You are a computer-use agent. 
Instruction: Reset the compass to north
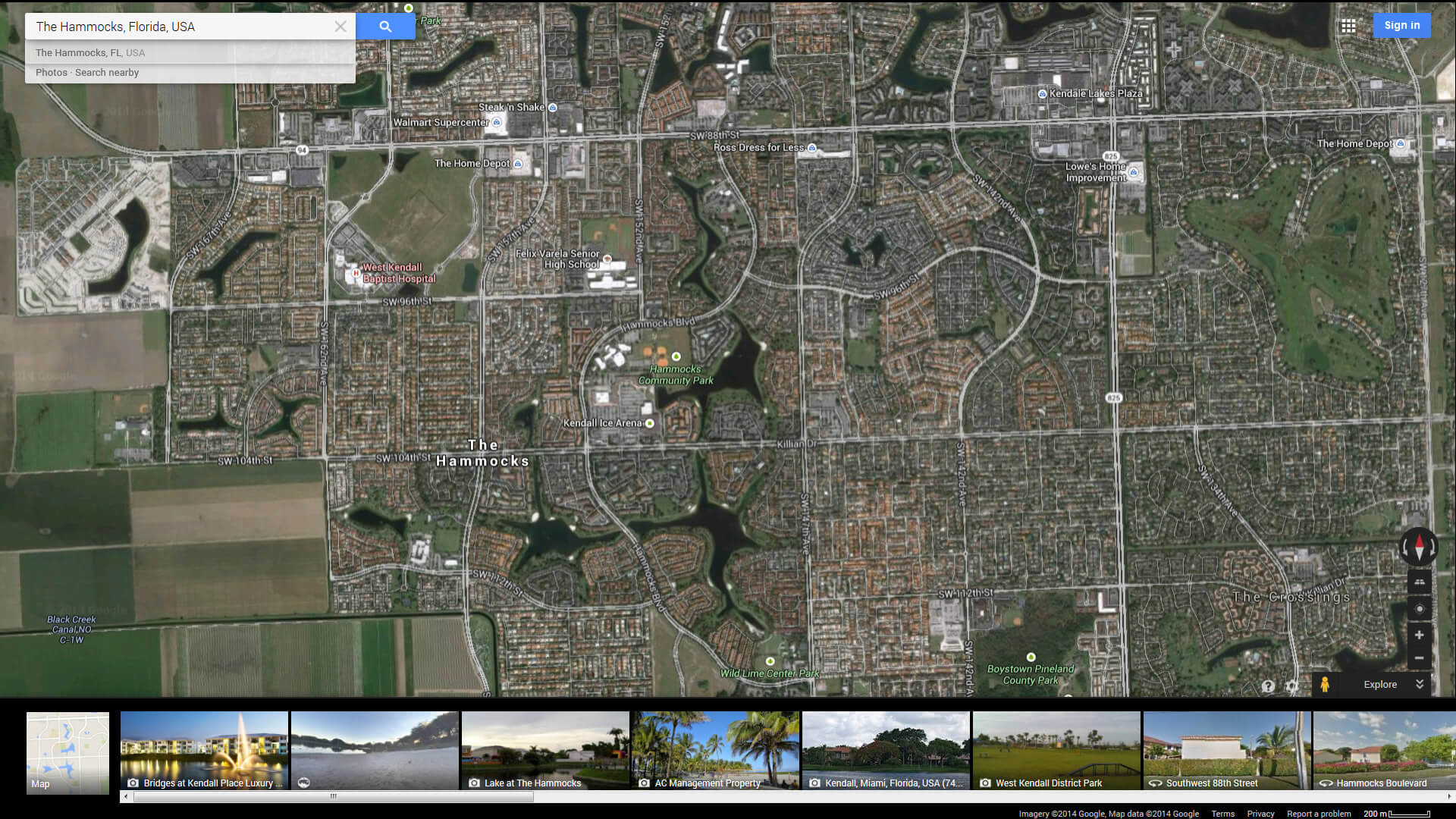click(x=1419, y=546)
